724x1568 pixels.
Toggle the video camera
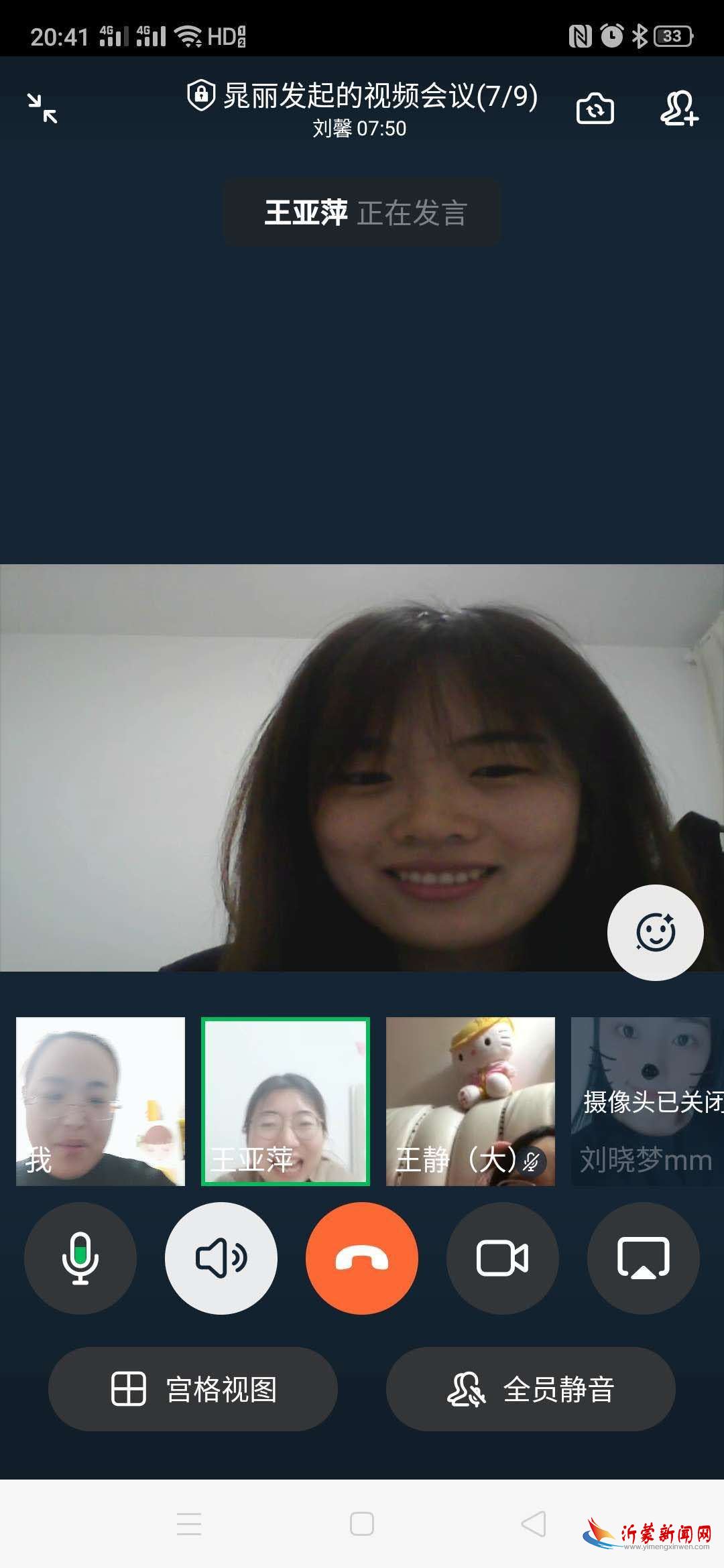(503, 1258)
